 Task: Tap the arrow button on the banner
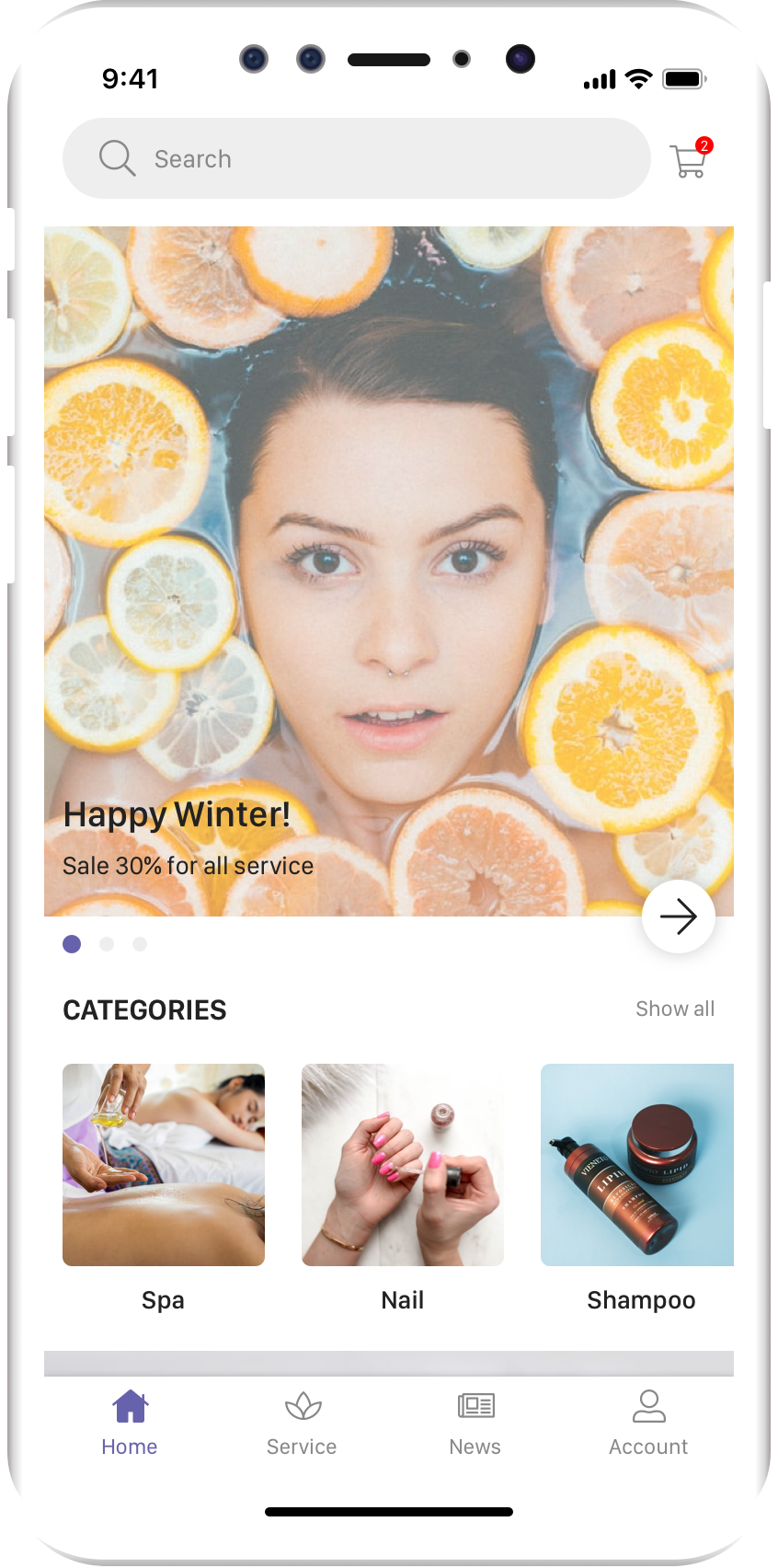(x=679, y=917)
